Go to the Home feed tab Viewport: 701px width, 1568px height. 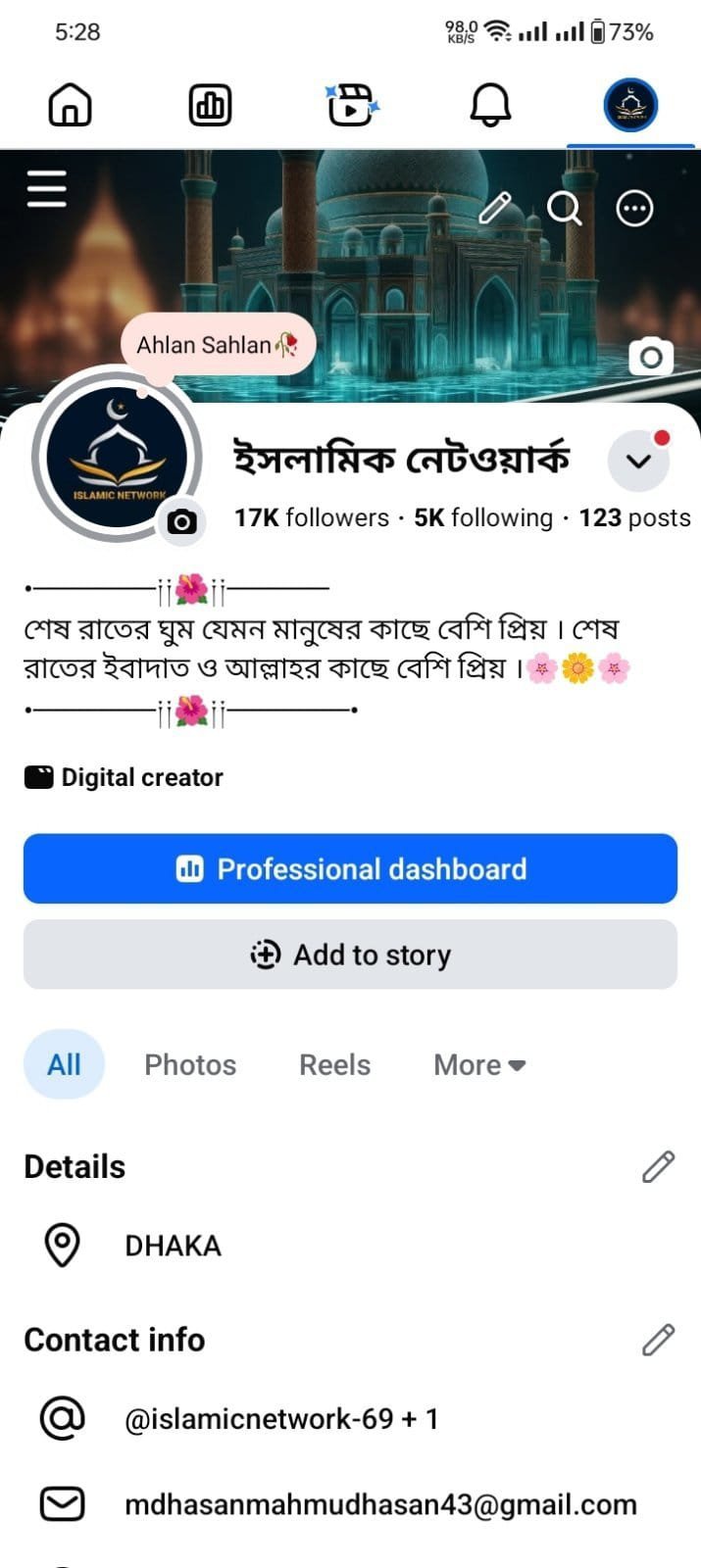point(70,105)
